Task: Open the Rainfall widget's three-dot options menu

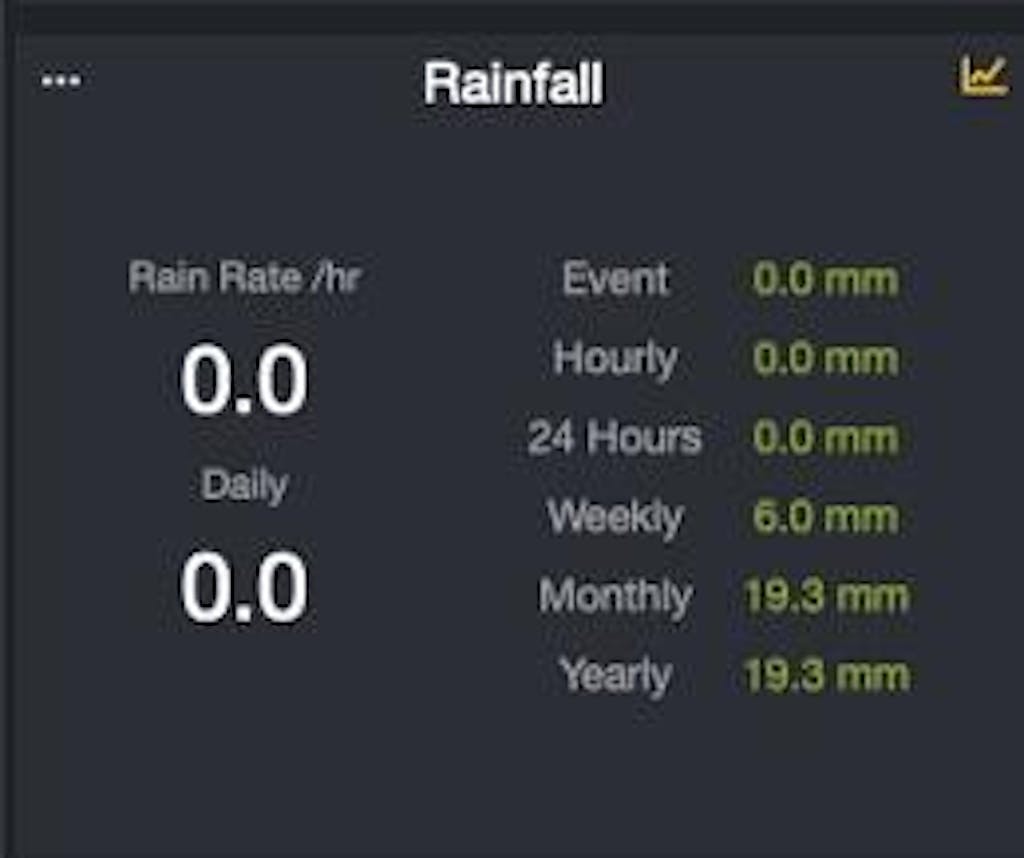Action: coord(61,81)
